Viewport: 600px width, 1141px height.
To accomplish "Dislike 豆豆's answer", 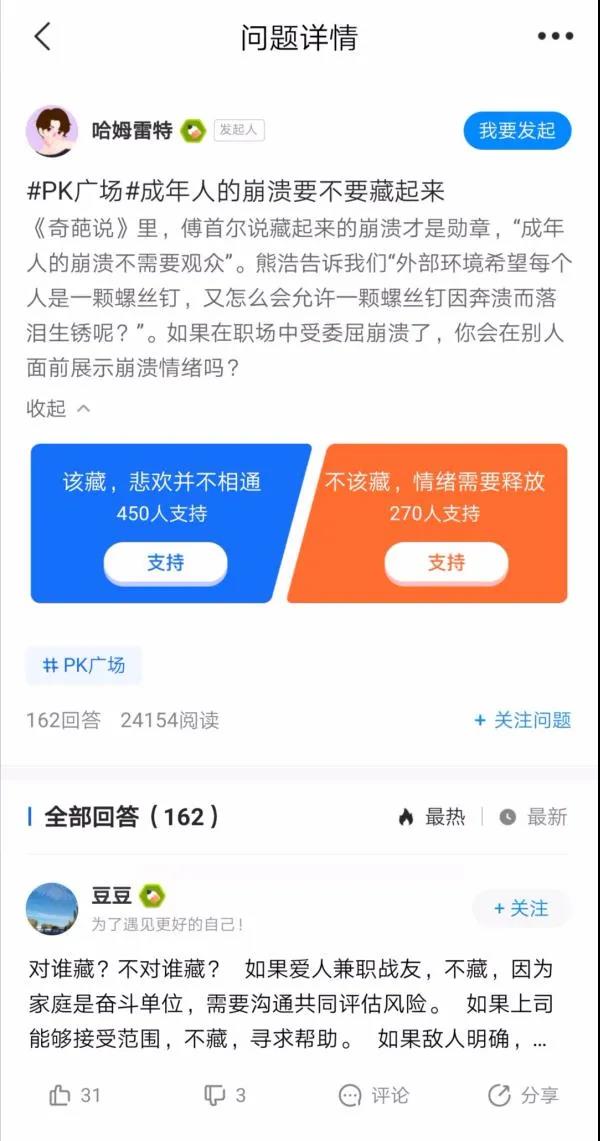I will pyautogui.click(x=225, y=1095).
